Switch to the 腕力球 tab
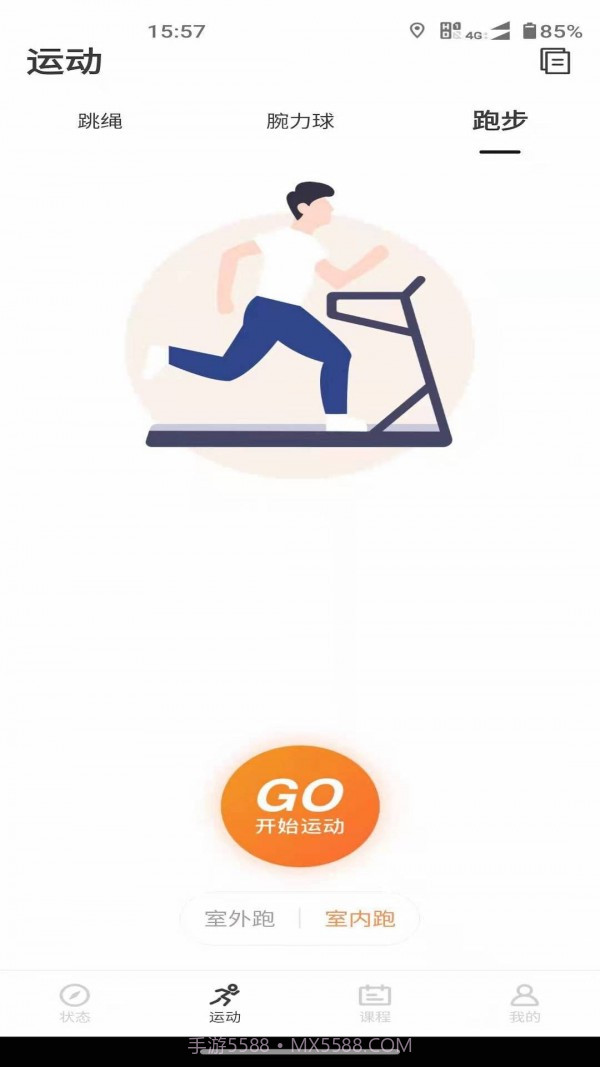Viewport: 600px width, 1067px height. click(300, 122)
